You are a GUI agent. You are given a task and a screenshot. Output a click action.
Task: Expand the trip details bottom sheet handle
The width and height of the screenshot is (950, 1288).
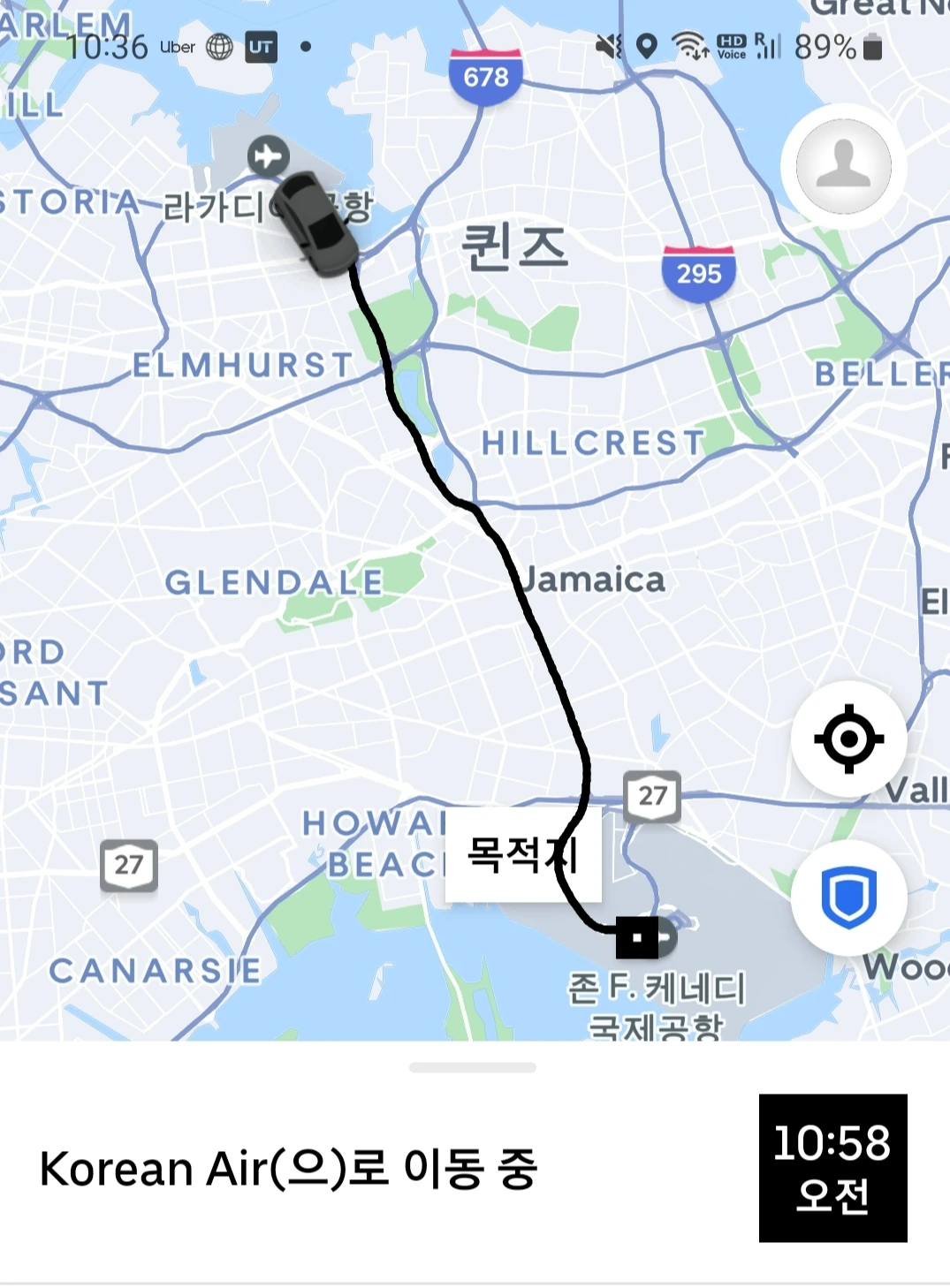point(473,1067)
